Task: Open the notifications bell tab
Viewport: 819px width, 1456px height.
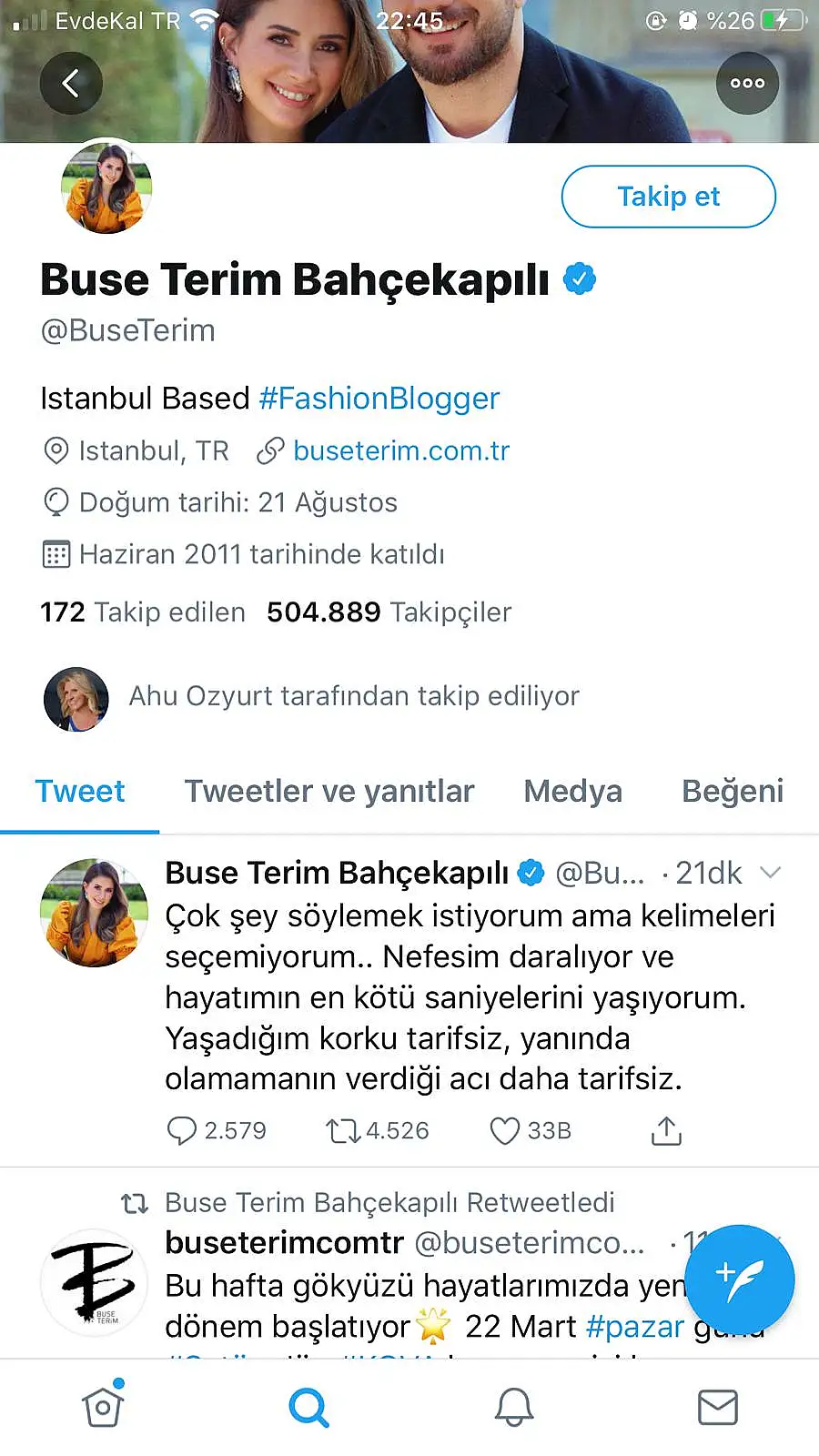Action: 513,1407
